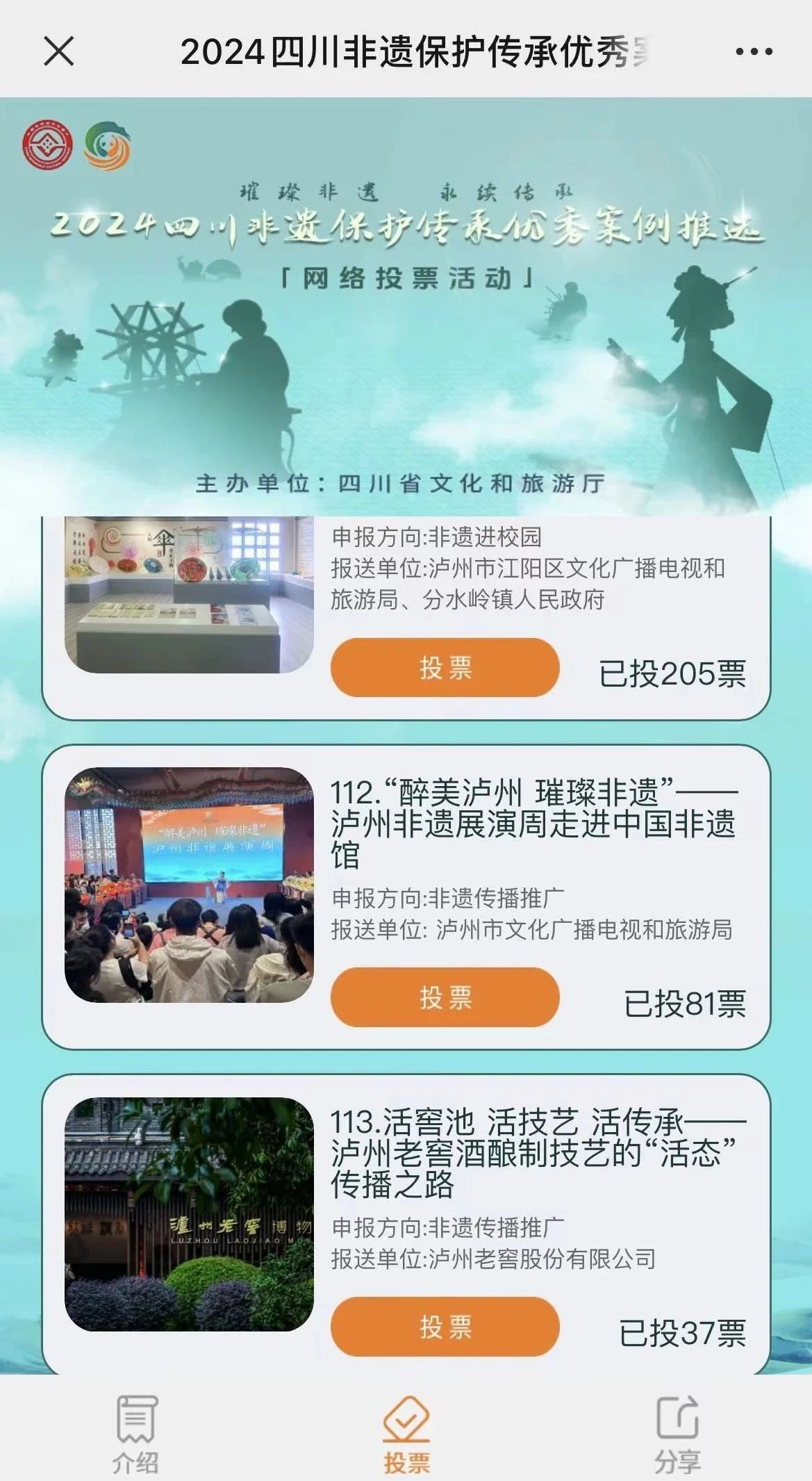View the umbrella exhibition hall photo
This screenshot has height=1481, width=812.
tap(189, 595)
